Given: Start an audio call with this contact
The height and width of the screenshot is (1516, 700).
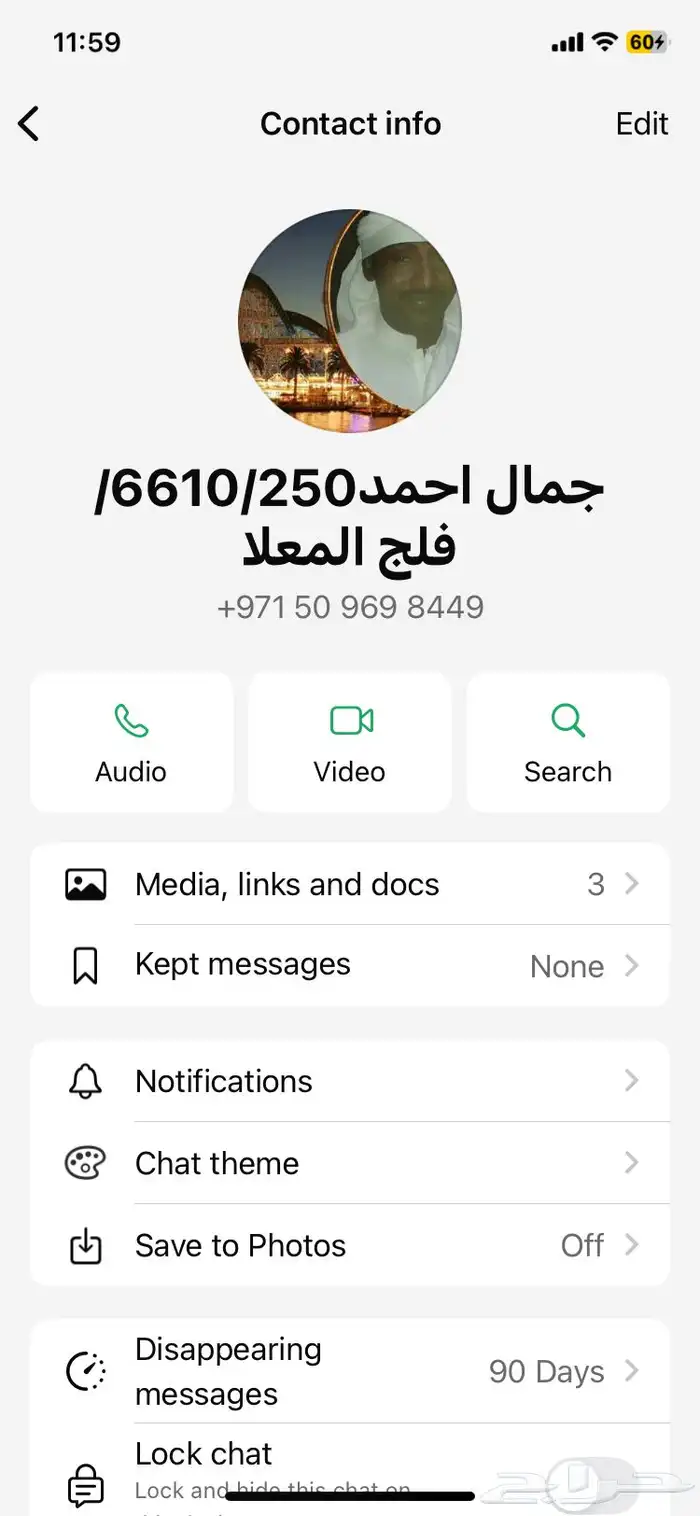Looking at the screenshot, I should pyautogui.click(x=131, y=742).
